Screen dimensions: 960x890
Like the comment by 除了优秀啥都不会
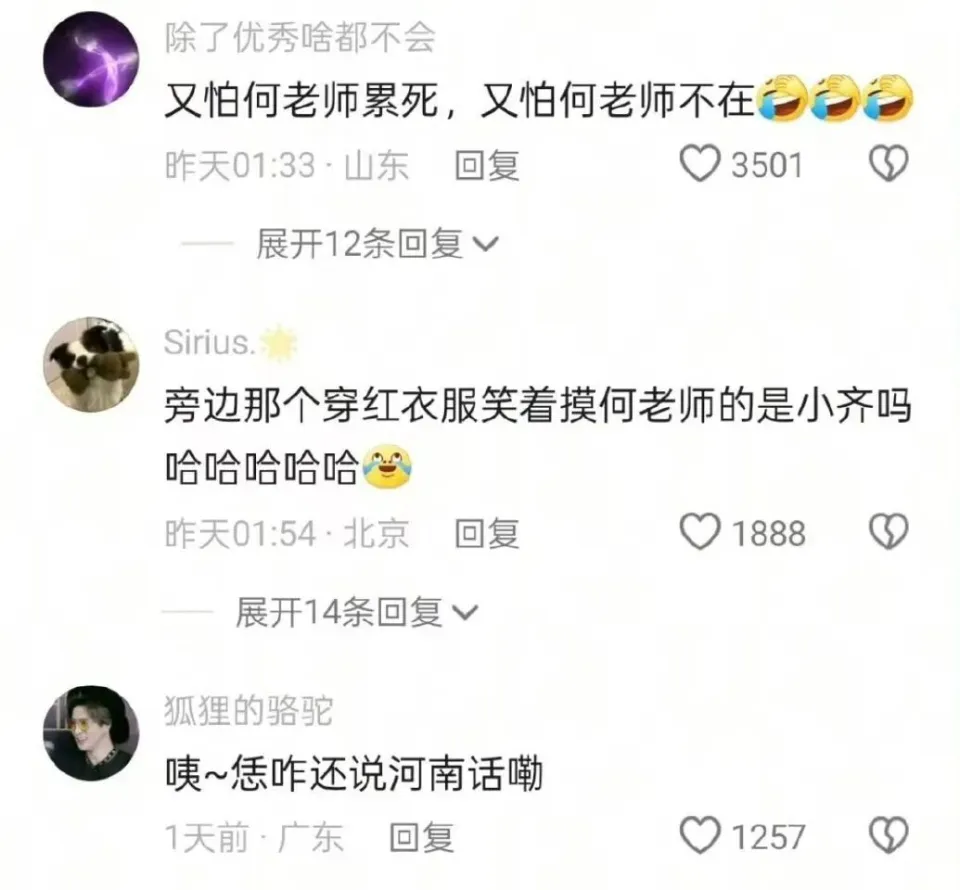701,164
